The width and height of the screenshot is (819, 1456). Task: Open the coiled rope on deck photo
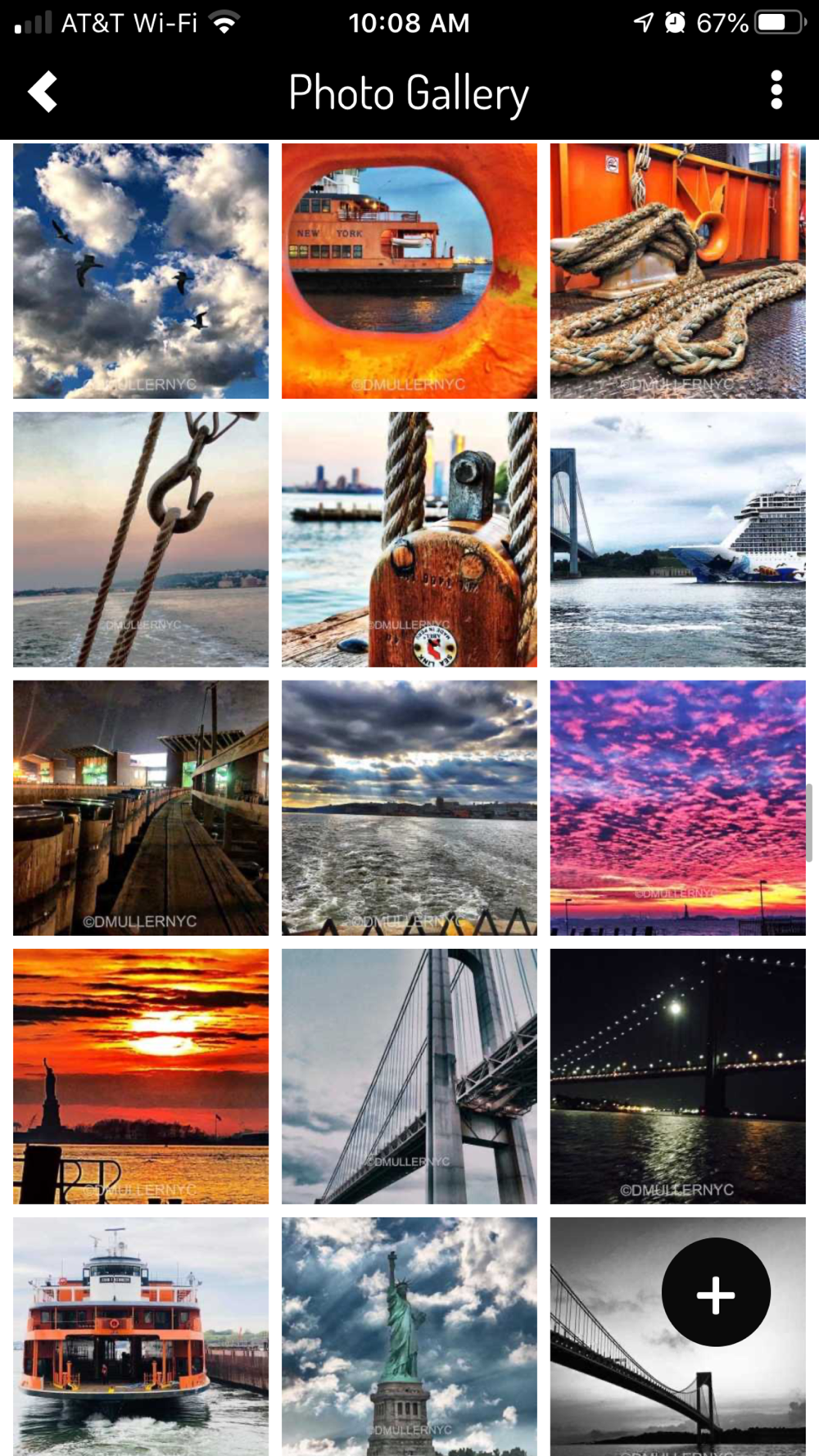pyautogui.click(x=677, y=271)
